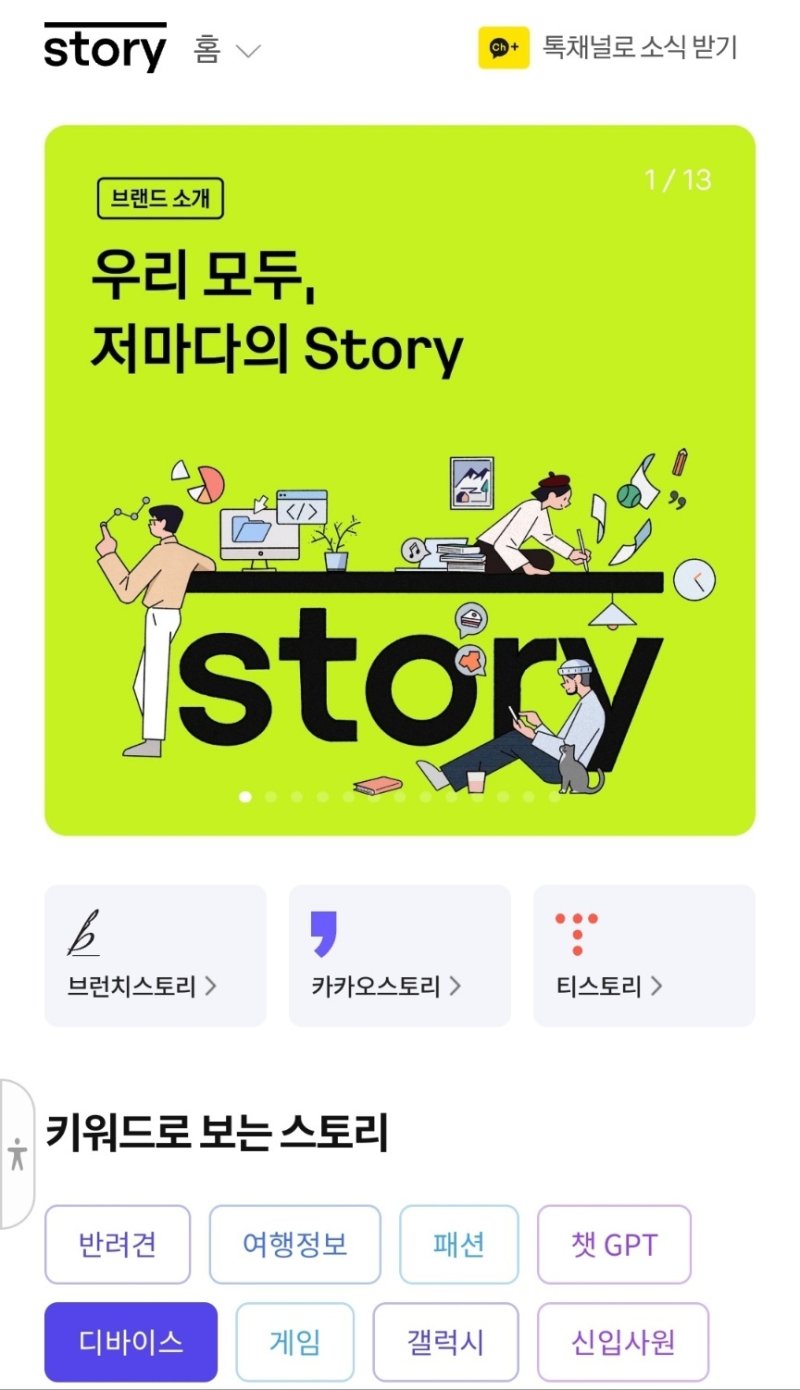Viewport: 800px width, 1390px height.
Task: Tap the 디바이스 keyword chip
Action: pos(131,1341)
